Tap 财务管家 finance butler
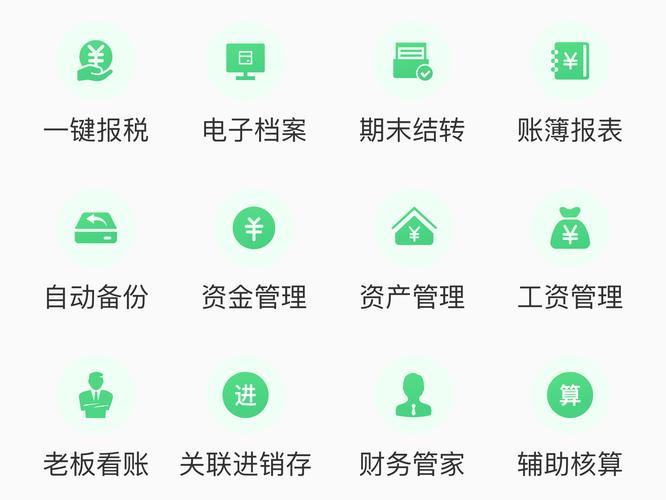This screenshot has width=666, height=500. click(412, 396)
